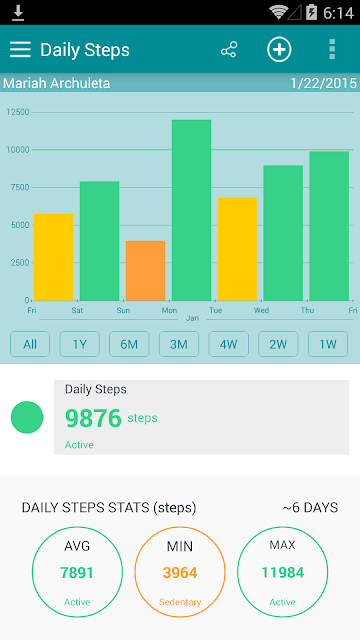Open the overflow menu

[332, 49]
